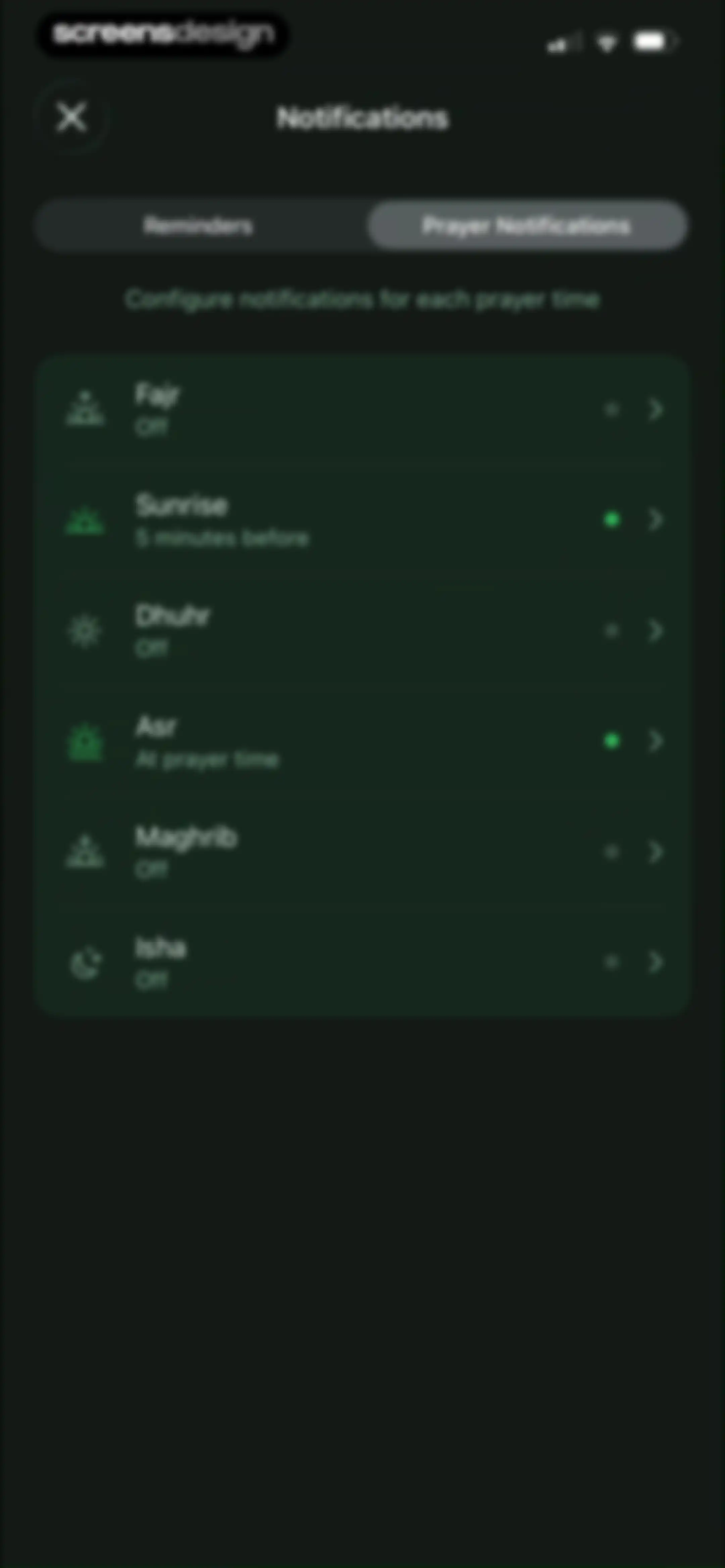Open Asr notification settings
The image size is (725, 1568).
point(363,741)
